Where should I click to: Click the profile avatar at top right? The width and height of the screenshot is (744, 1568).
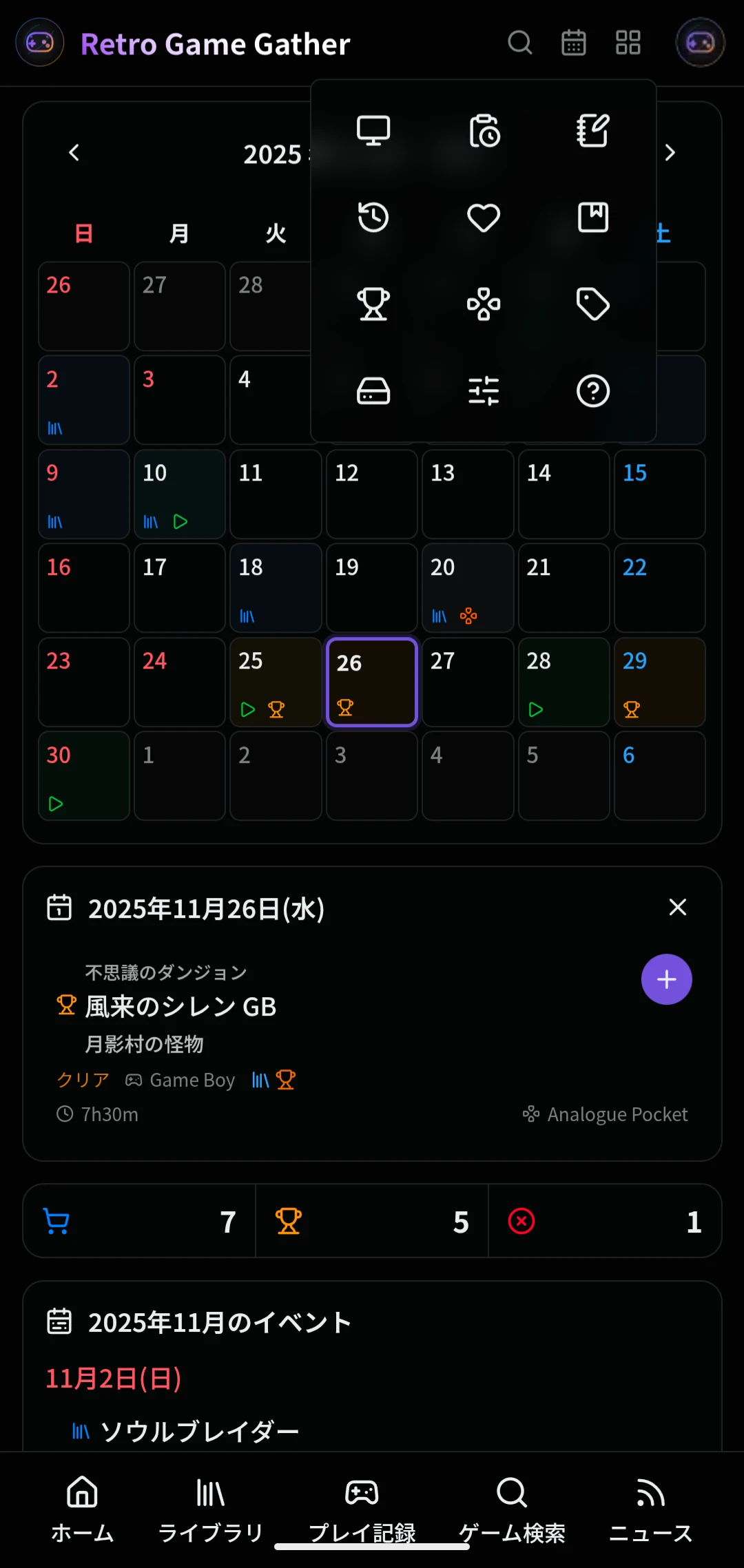pos(700,43)
